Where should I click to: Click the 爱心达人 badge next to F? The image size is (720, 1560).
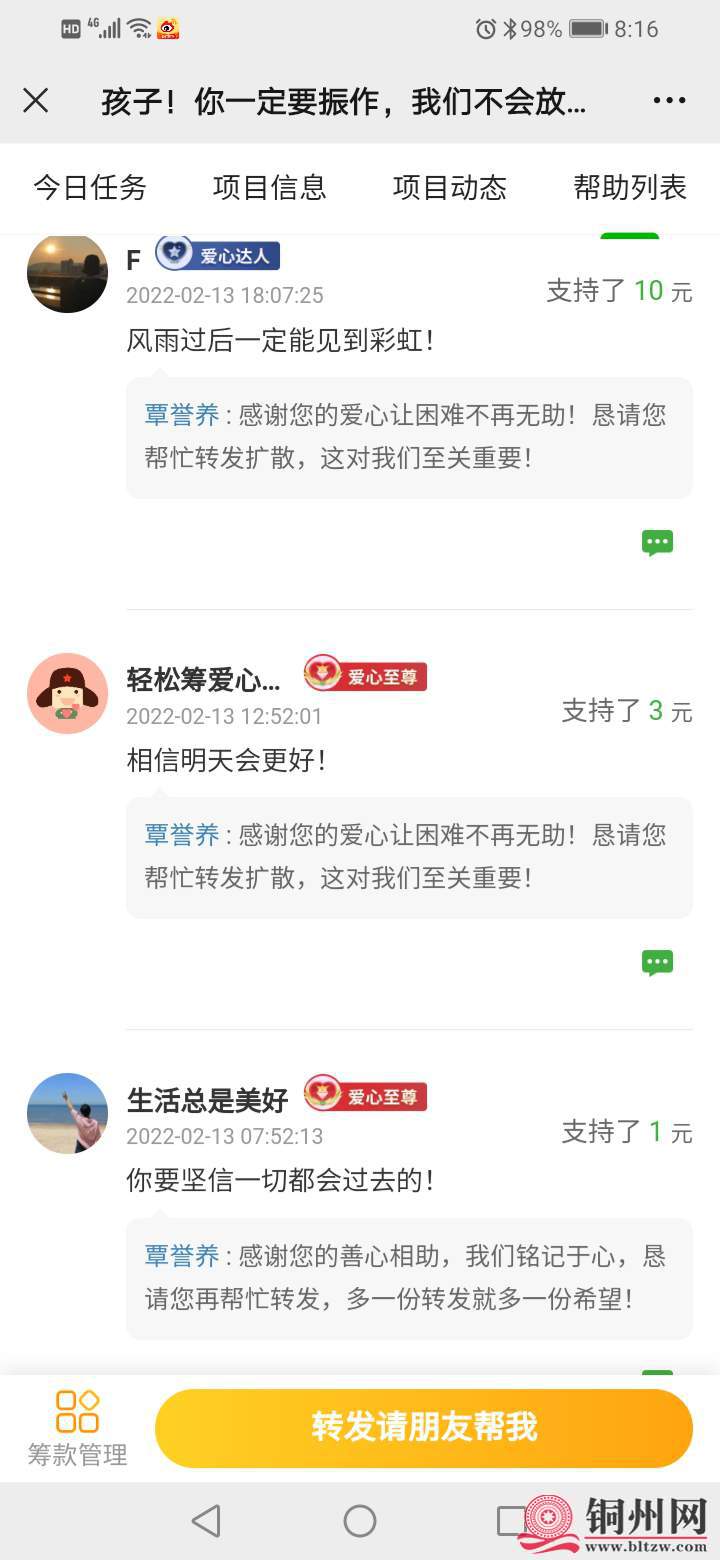[218, 256]
